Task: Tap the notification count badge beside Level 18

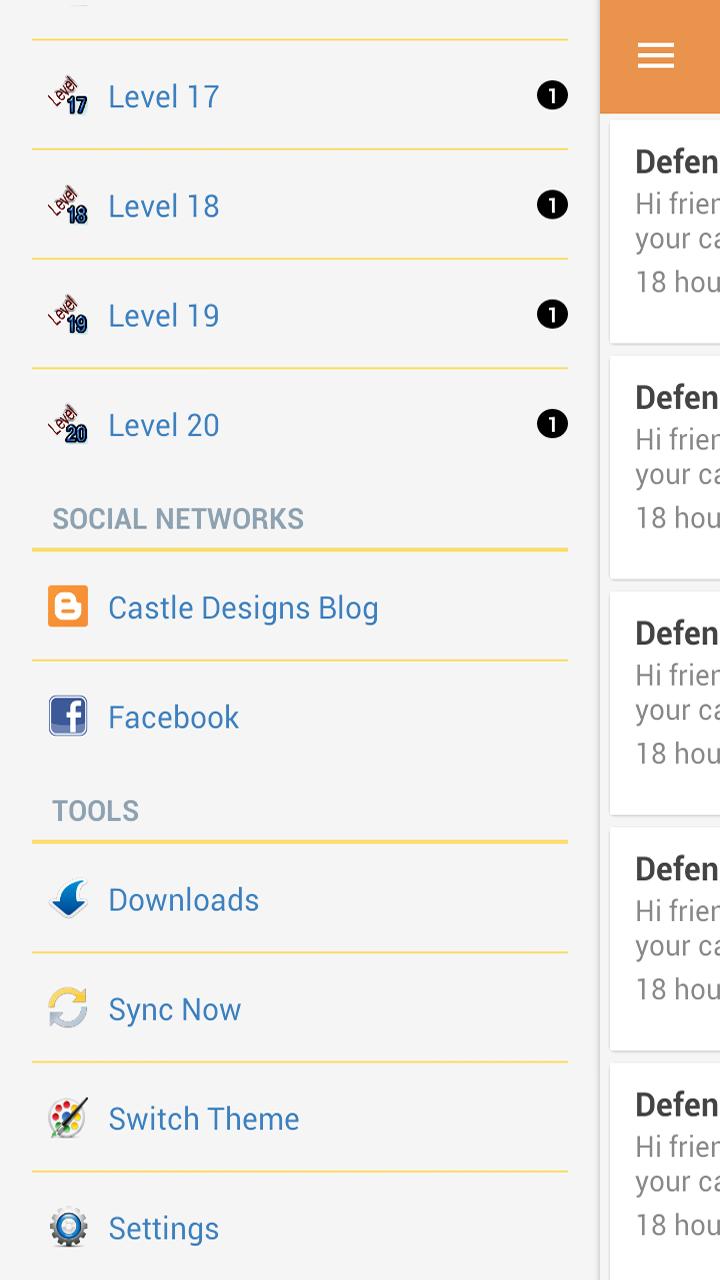Action: [552, 204]
